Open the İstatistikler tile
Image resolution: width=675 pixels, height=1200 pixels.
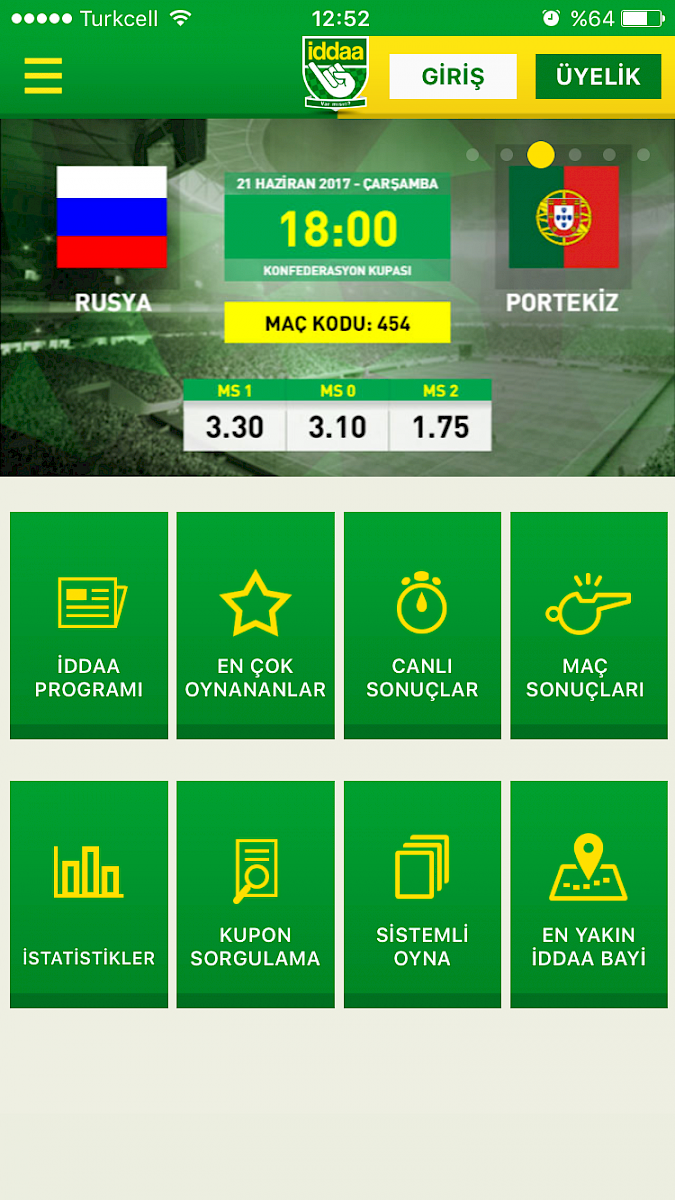pyautogui.click(x=89, y=894)
